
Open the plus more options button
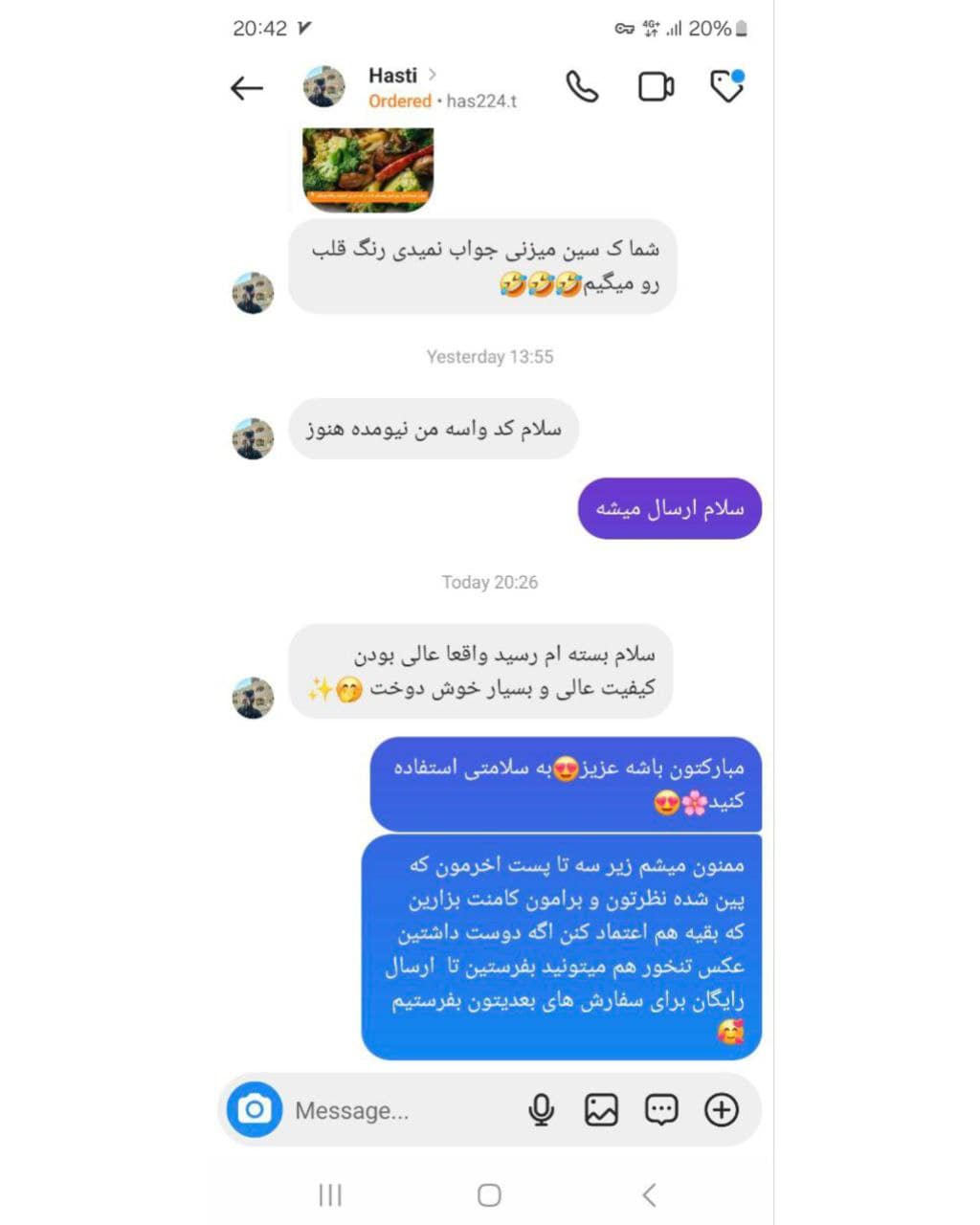[721, 1110]
